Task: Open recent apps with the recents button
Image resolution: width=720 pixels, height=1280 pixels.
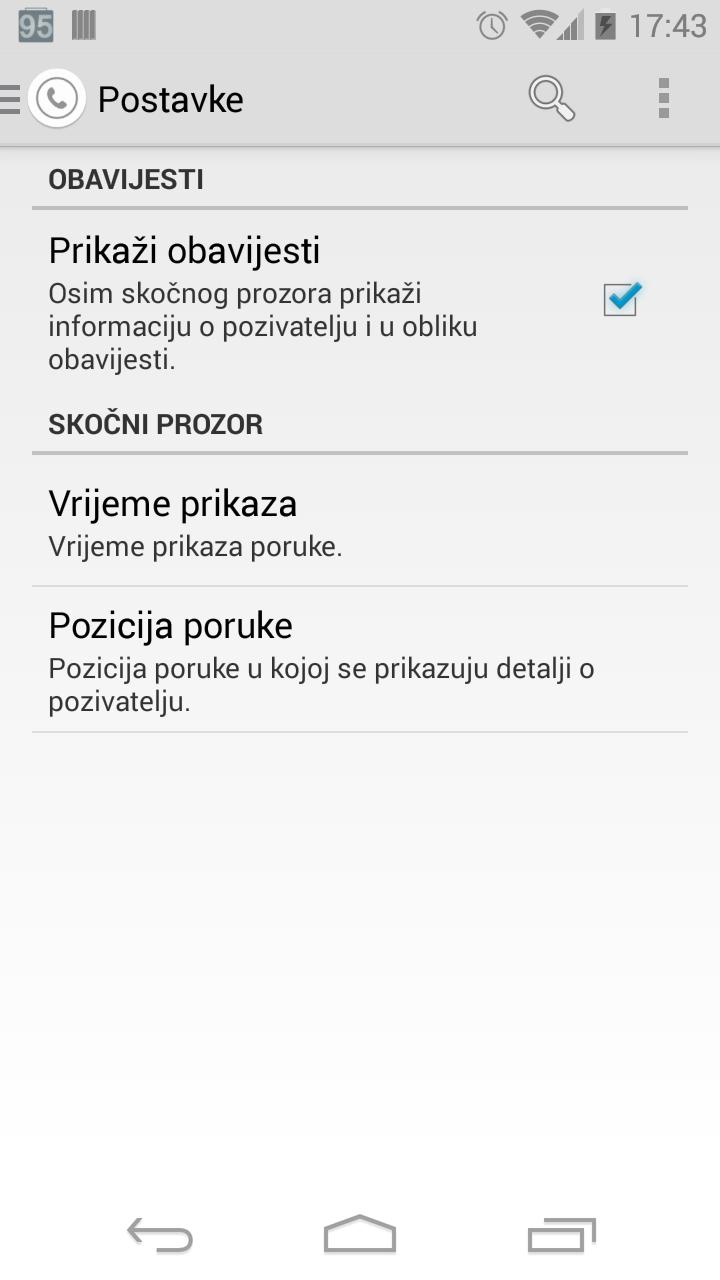Action: 560,1236
